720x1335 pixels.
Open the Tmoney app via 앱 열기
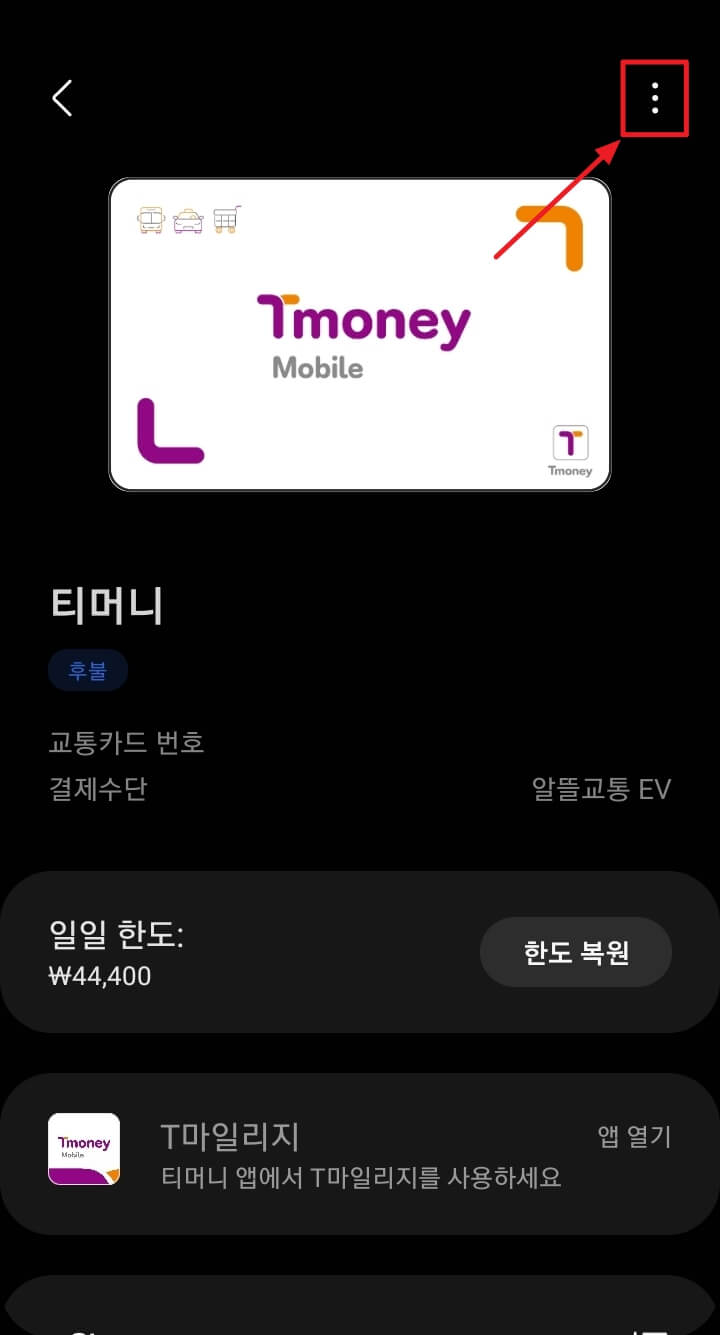(633, 1137)
